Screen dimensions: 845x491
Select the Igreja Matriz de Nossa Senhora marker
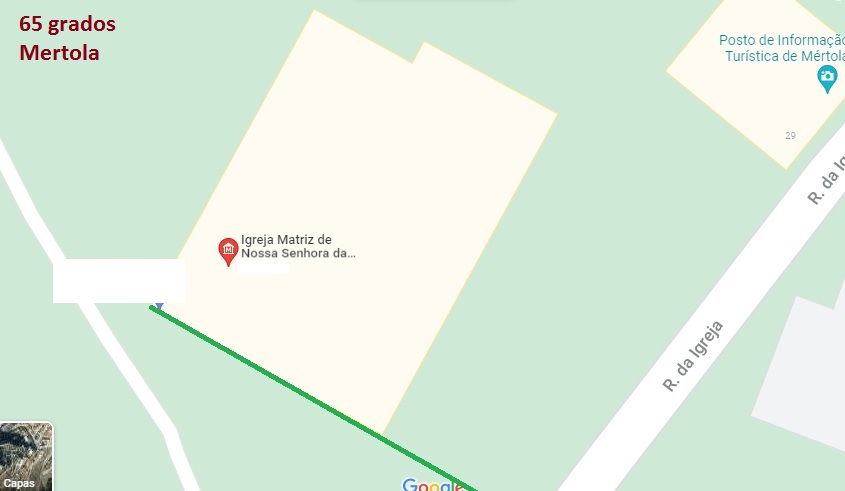[x=228, y=250]
